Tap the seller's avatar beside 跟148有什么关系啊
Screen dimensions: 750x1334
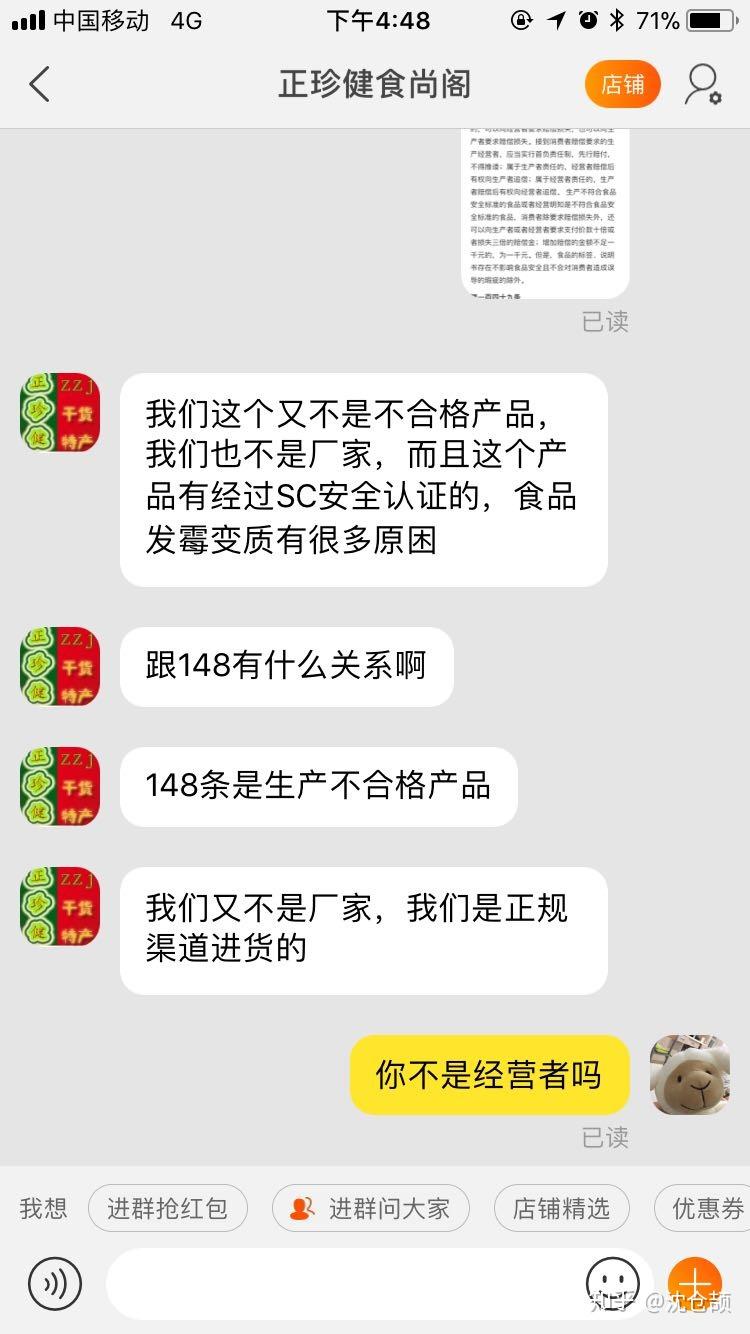[60, 667]
